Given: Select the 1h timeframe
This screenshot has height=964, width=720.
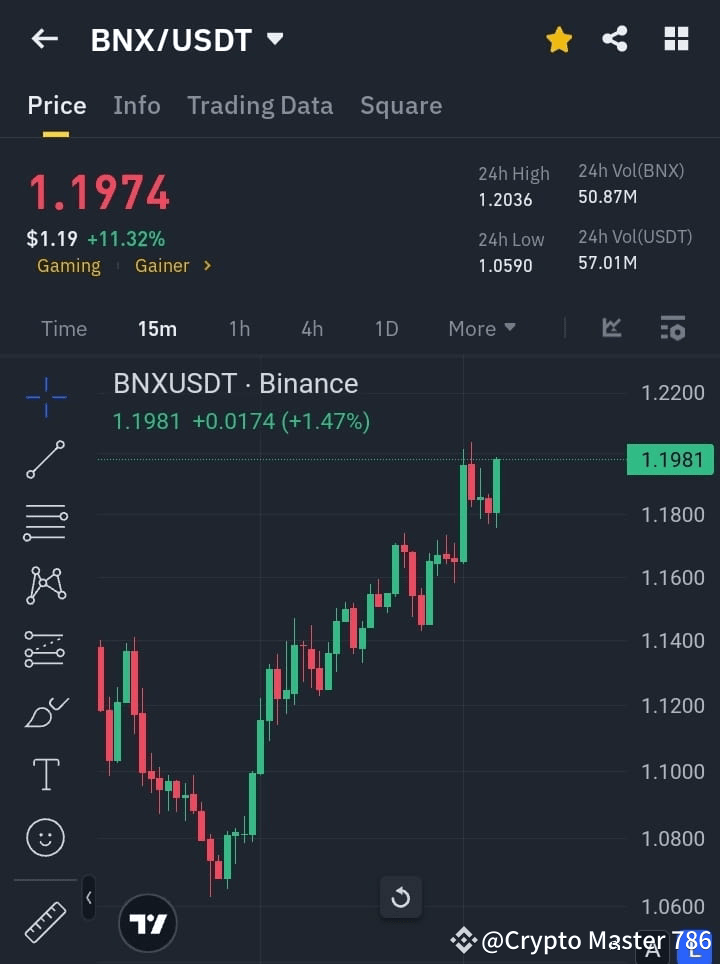Looking at the screenshot, I should [x=239, y=328].
